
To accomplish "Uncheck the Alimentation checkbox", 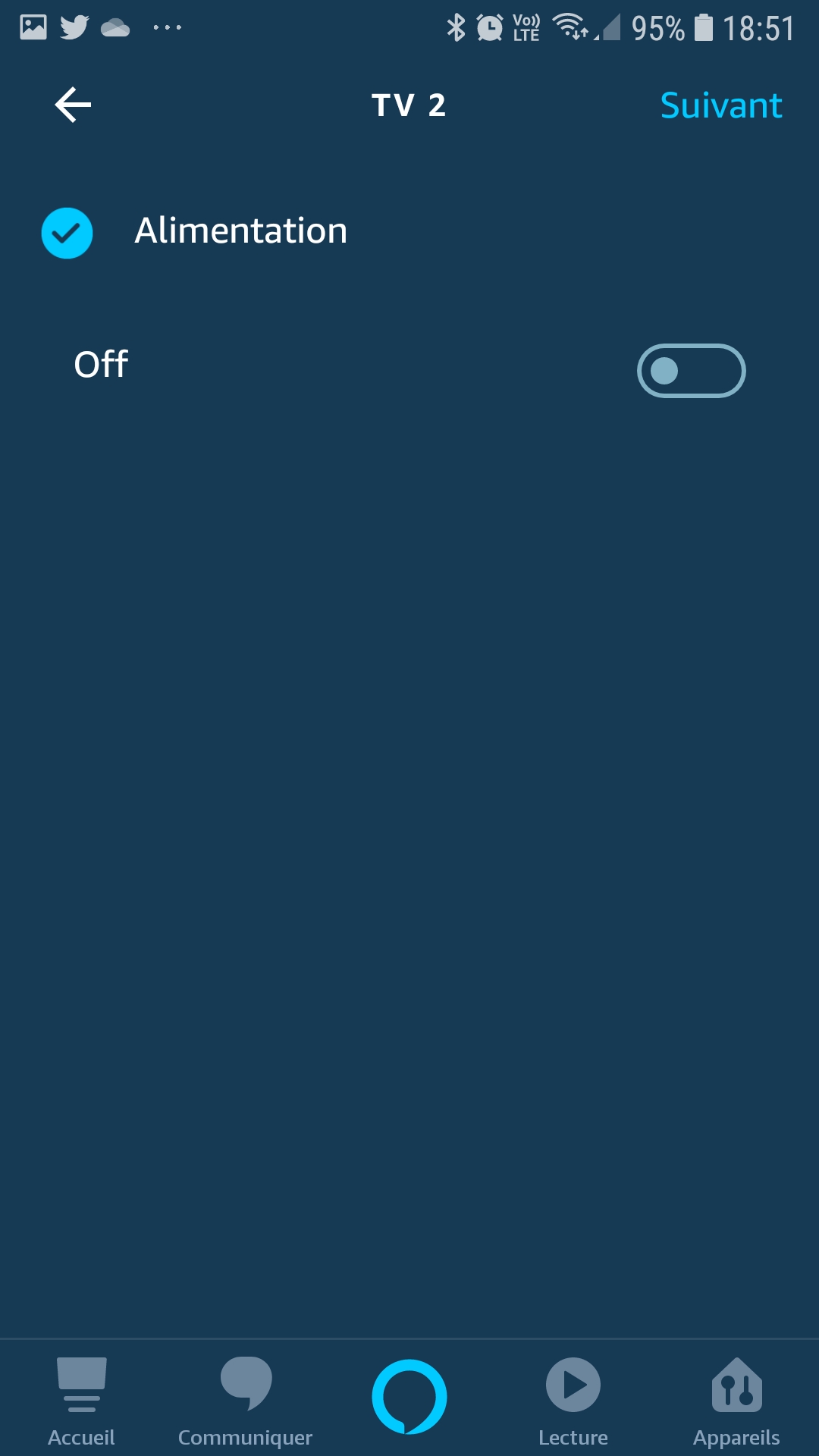I will (x=67, y=233).
